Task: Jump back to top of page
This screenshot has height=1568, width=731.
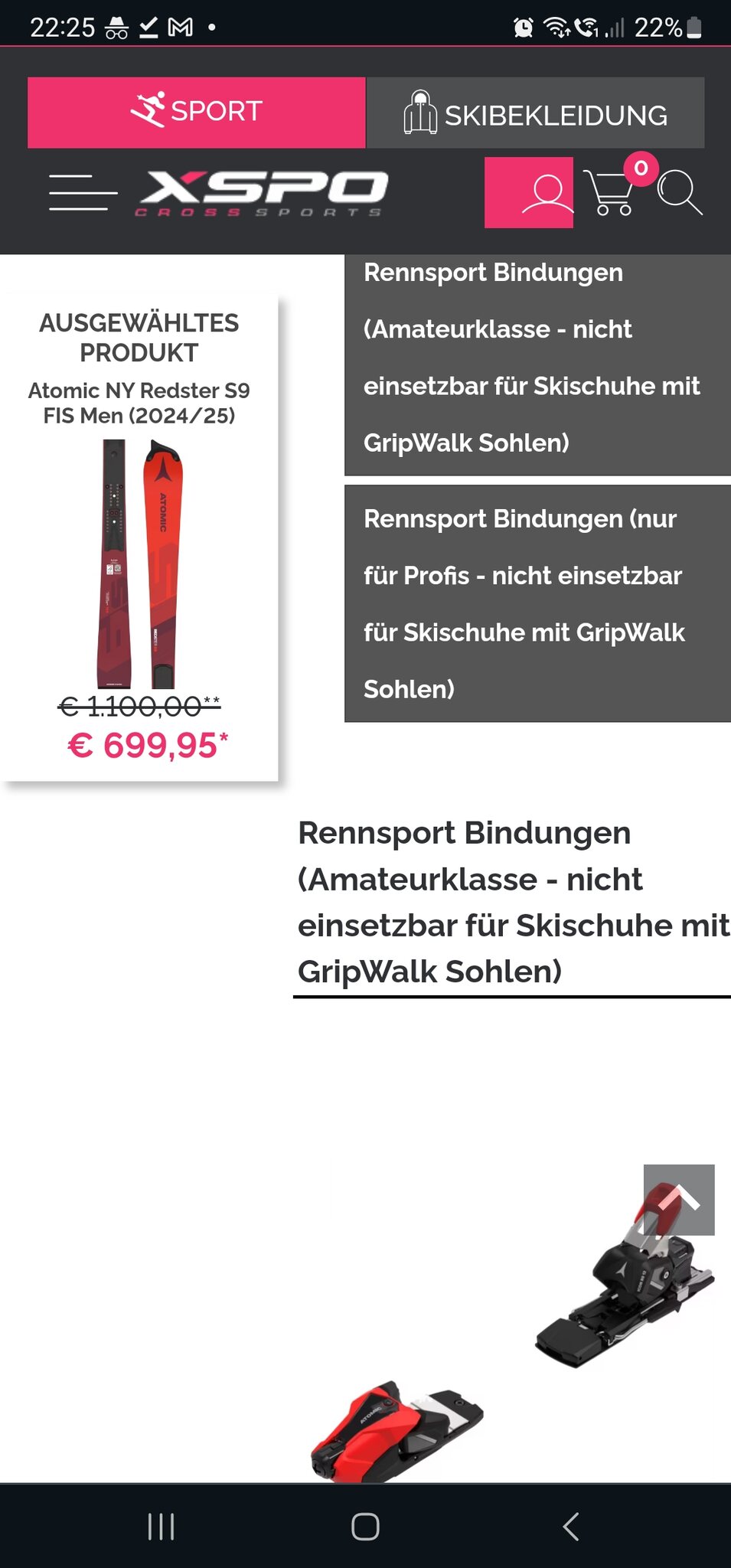Action: [x=679, y=1199]
